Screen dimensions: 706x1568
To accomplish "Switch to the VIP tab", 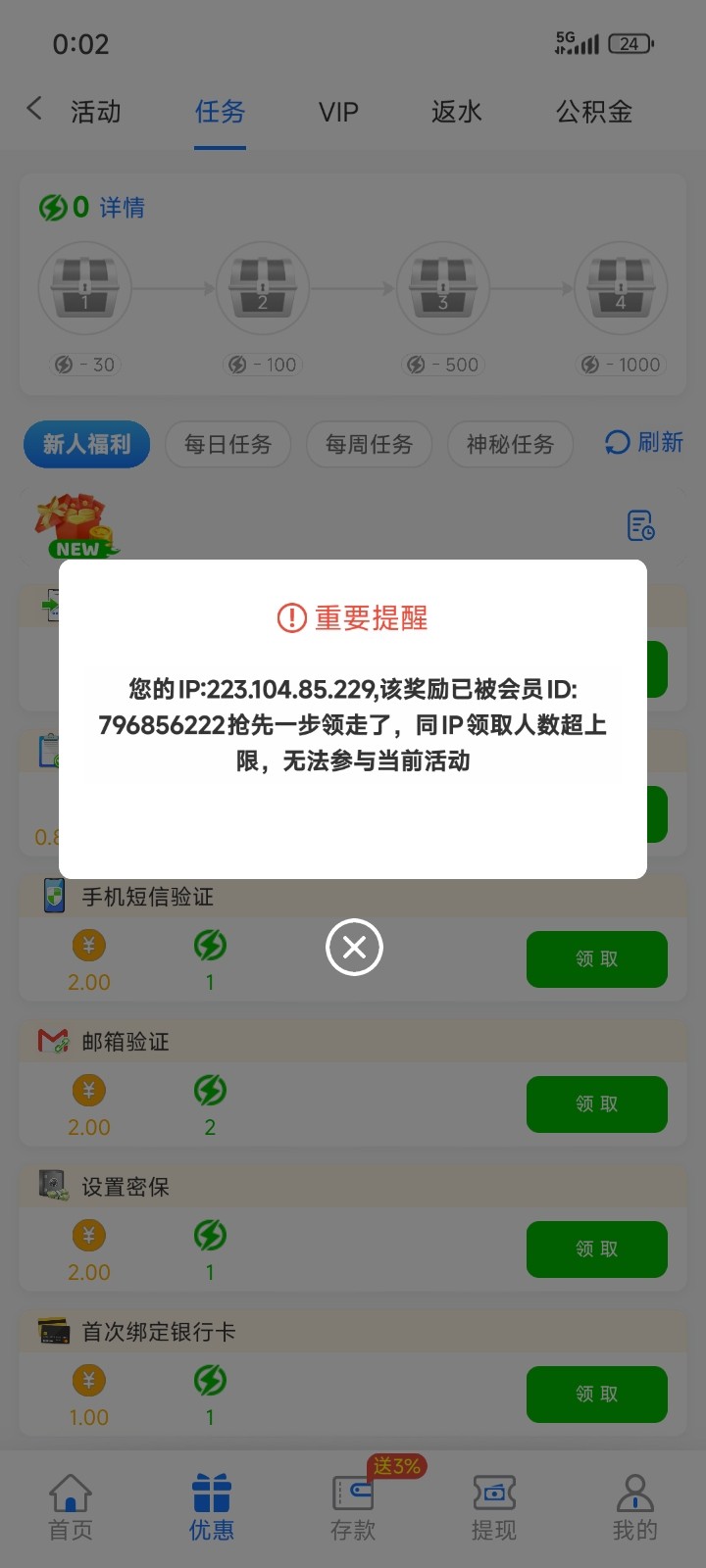I will 337,112.
